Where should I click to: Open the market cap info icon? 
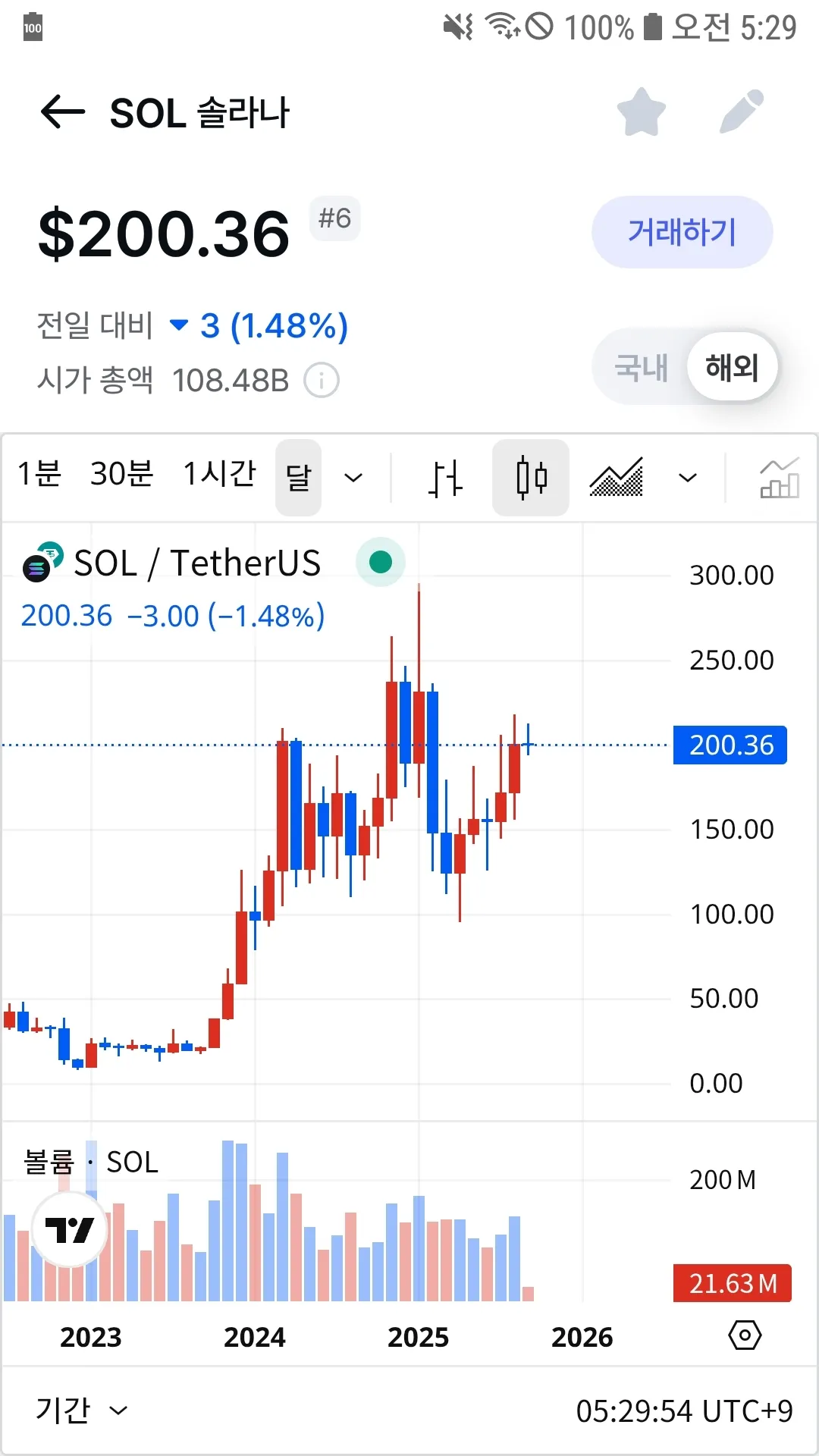pyautogui.click(x=322, y=380)
